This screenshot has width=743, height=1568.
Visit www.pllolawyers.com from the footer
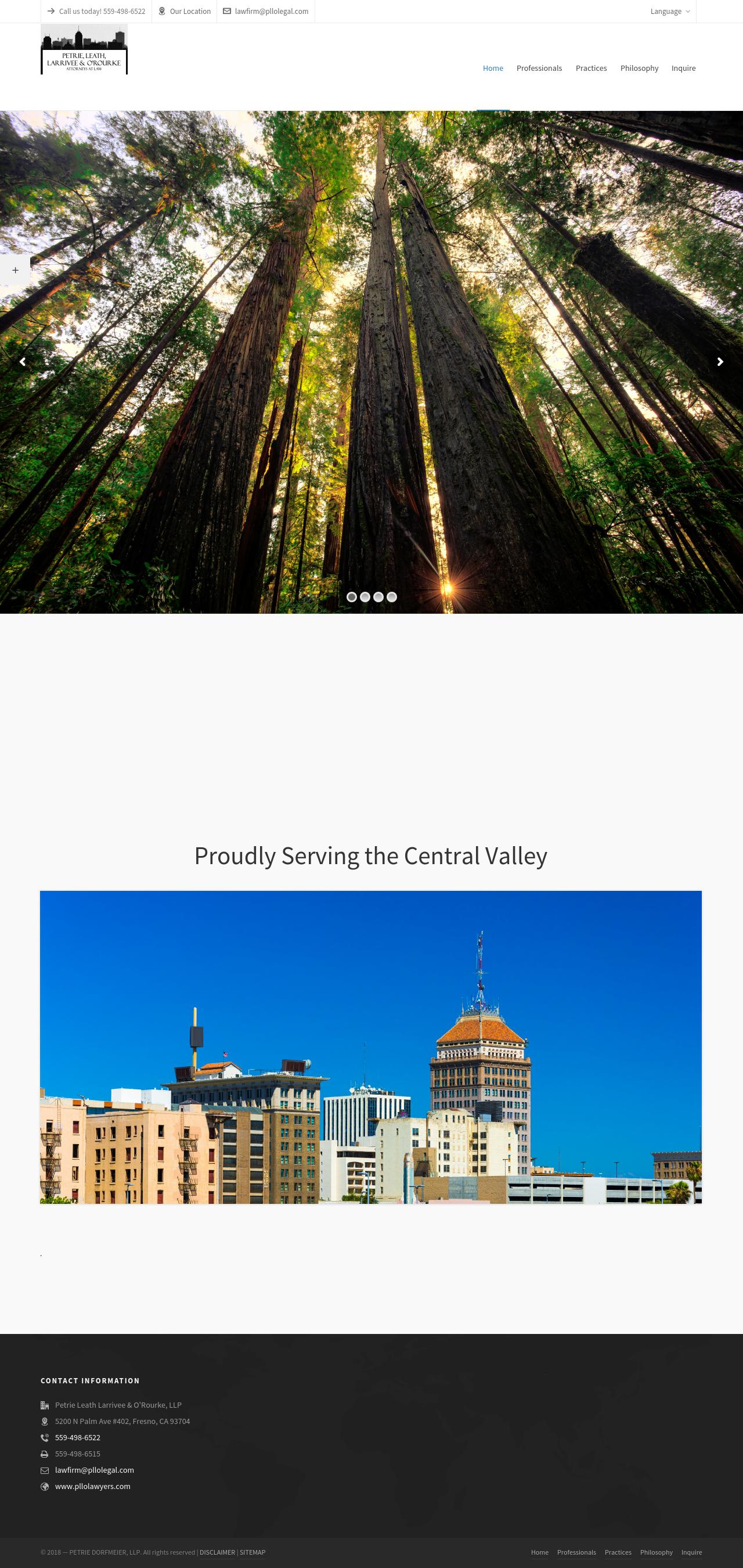[x=92, y=1487]
